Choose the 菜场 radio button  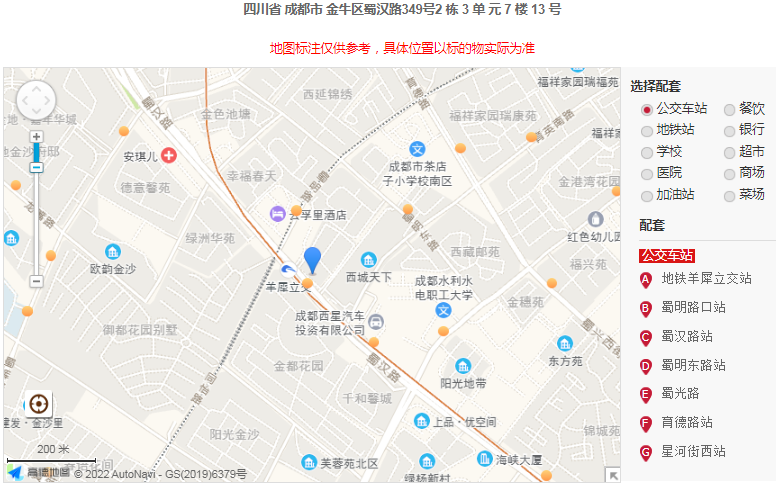729,195
